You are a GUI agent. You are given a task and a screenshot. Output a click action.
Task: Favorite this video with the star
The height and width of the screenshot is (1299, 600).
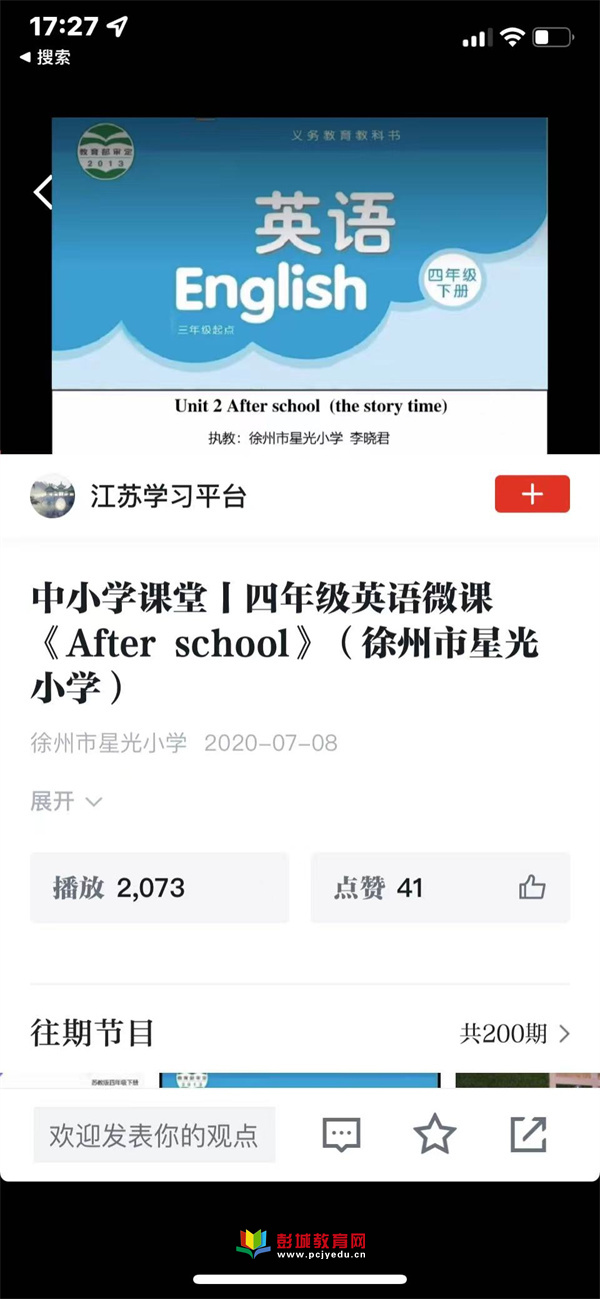pyautogui.click(x=434, y=1134)
